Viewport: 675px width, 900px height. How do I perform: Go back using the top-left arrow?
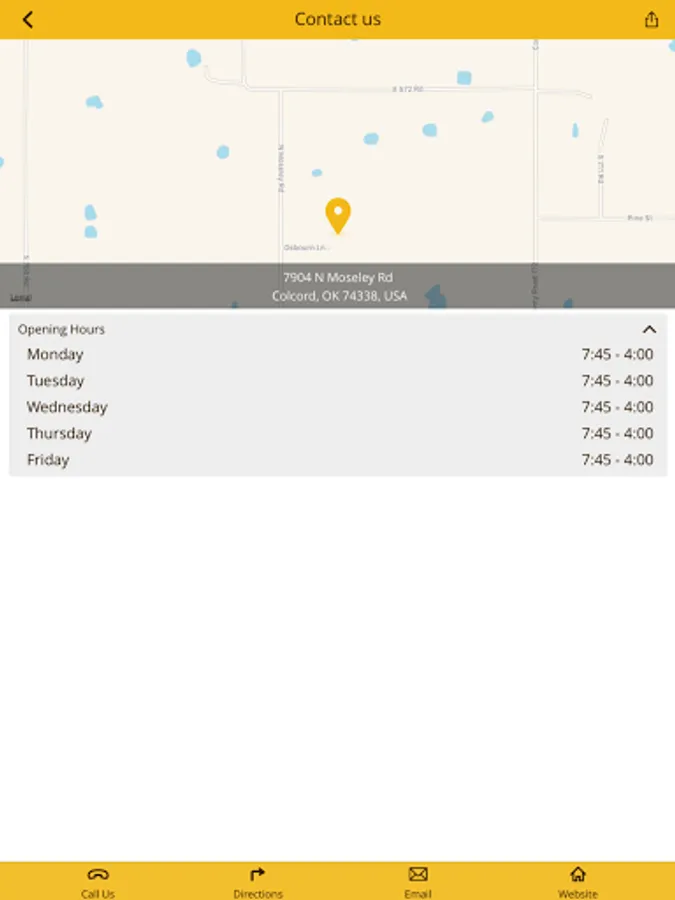[28, 20]
